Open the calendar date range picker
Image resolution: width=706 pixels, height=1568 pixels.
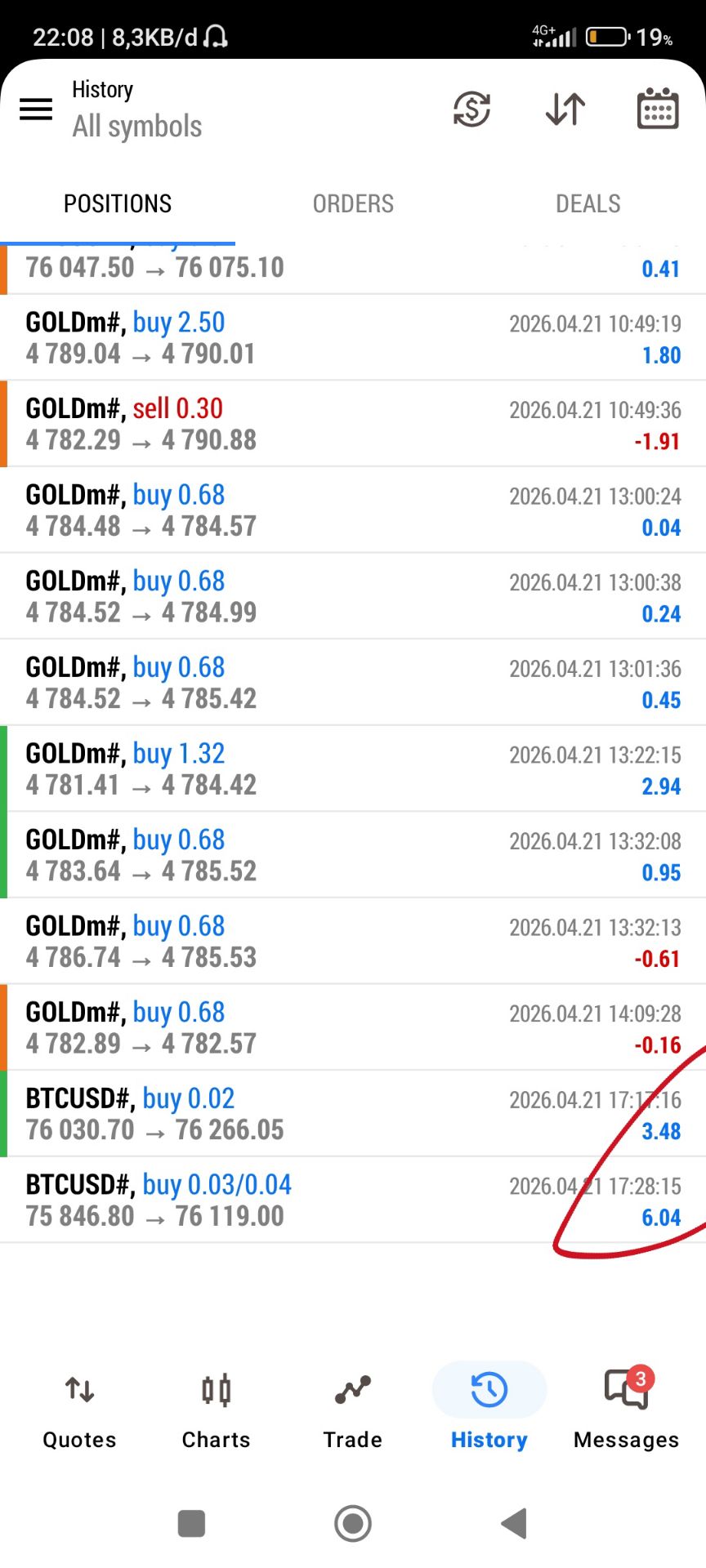pyautogui.click(x=657, y=109)
